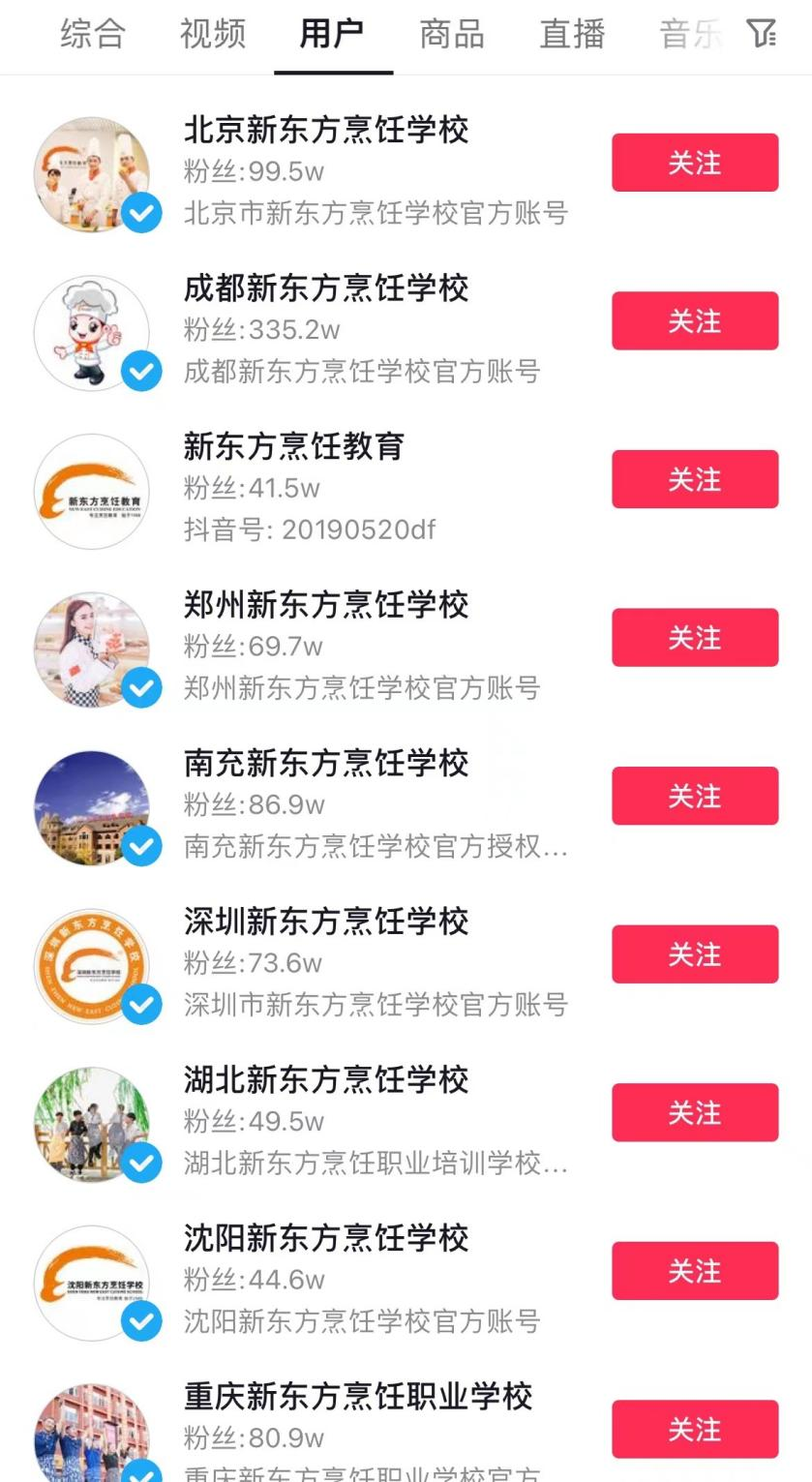View 成都新东方烹饪学校 user page
Image resolution: width=812 pixels, height=1482 pixels.
point(326,288)
